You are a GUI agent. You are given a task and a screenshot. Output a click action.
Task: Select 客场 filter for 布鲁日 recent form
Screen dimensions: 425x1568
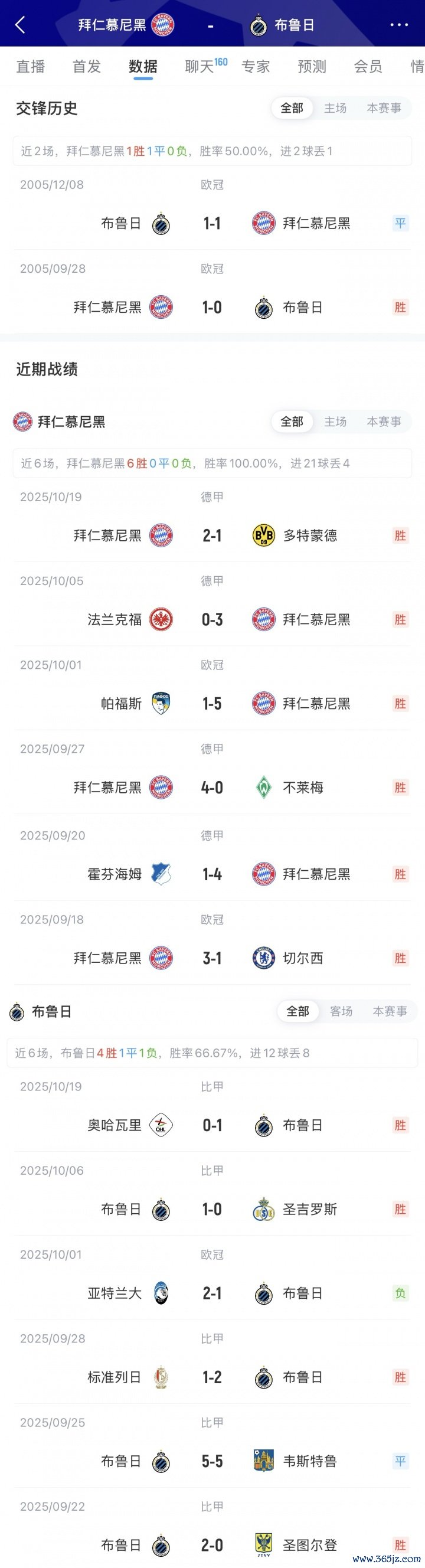341,1011
